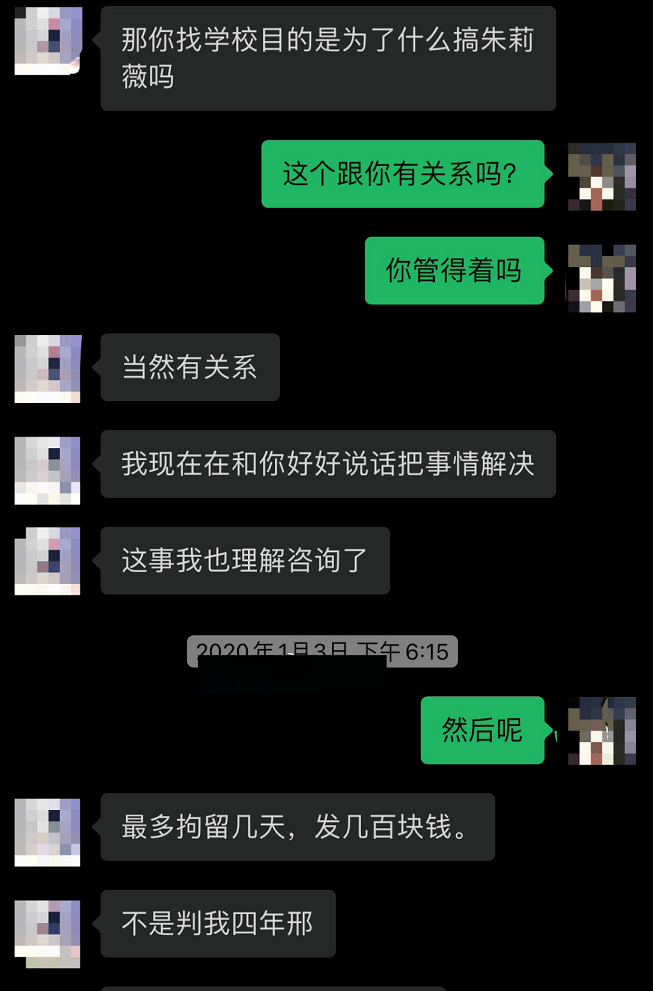
Task: Open sender's avatar beside 当然有关系 message
Action: (47, 368)
